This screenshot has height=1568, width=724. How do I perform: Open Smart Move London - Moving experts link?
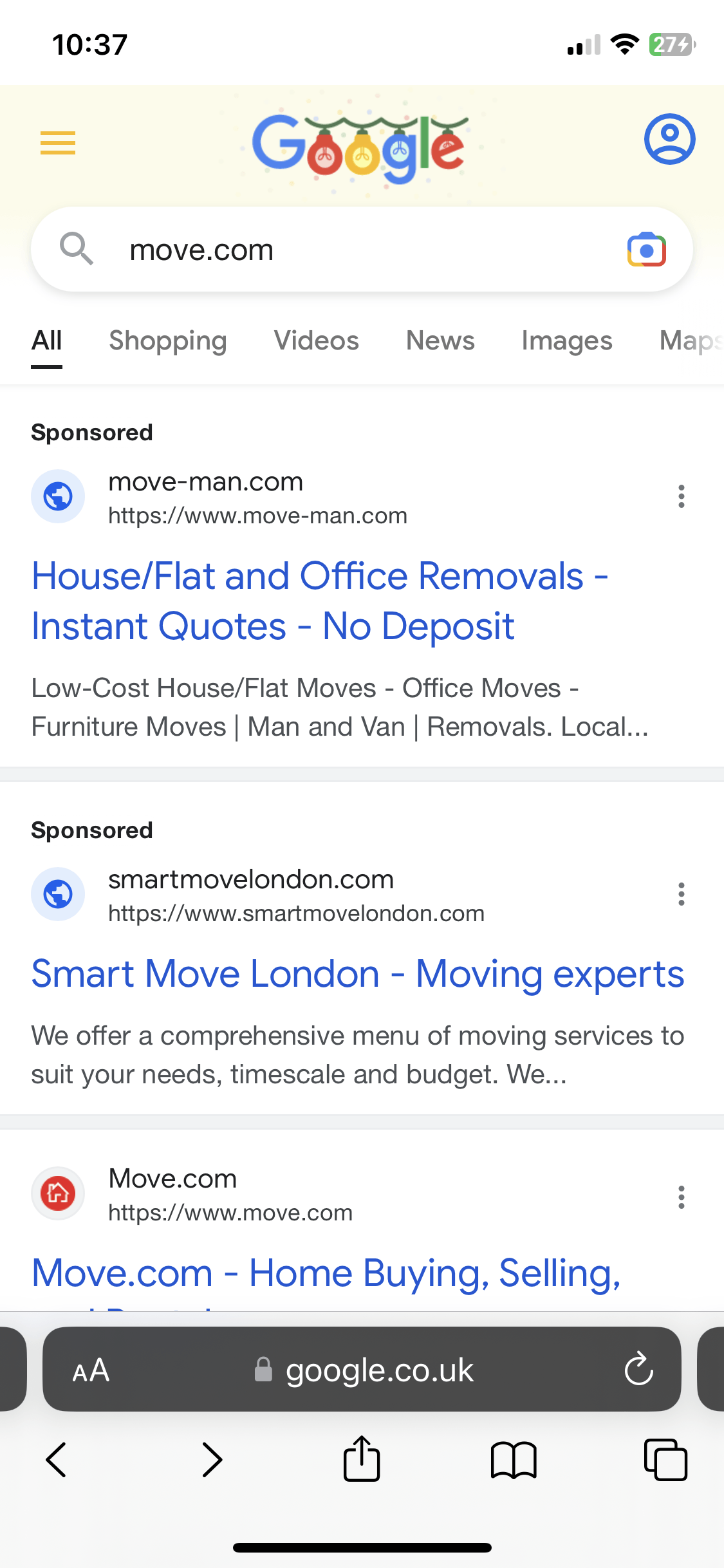tap(358, 973)
